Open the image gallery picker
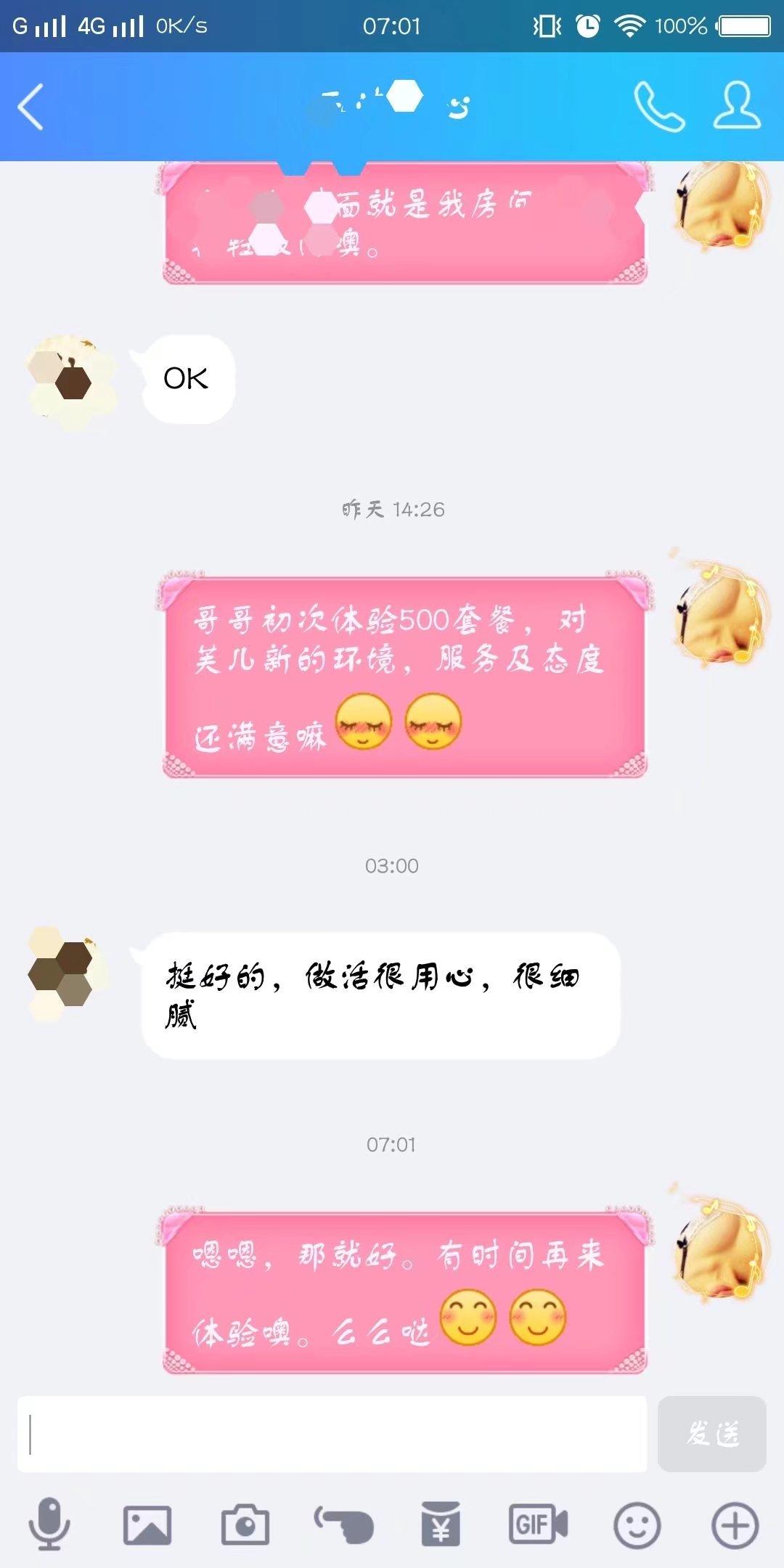 coord(147,1524)
